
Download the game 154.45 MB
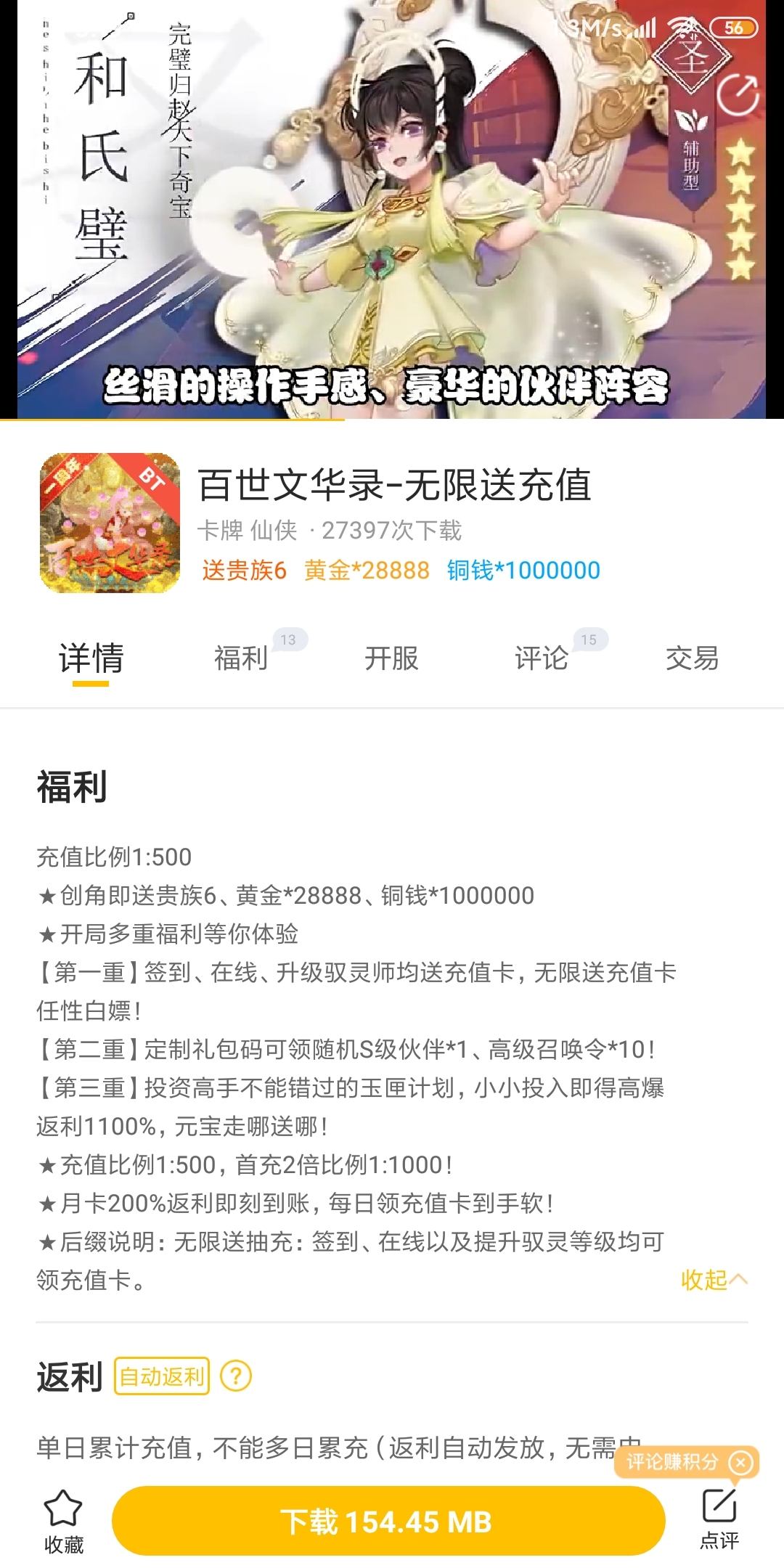(388, 1522)
